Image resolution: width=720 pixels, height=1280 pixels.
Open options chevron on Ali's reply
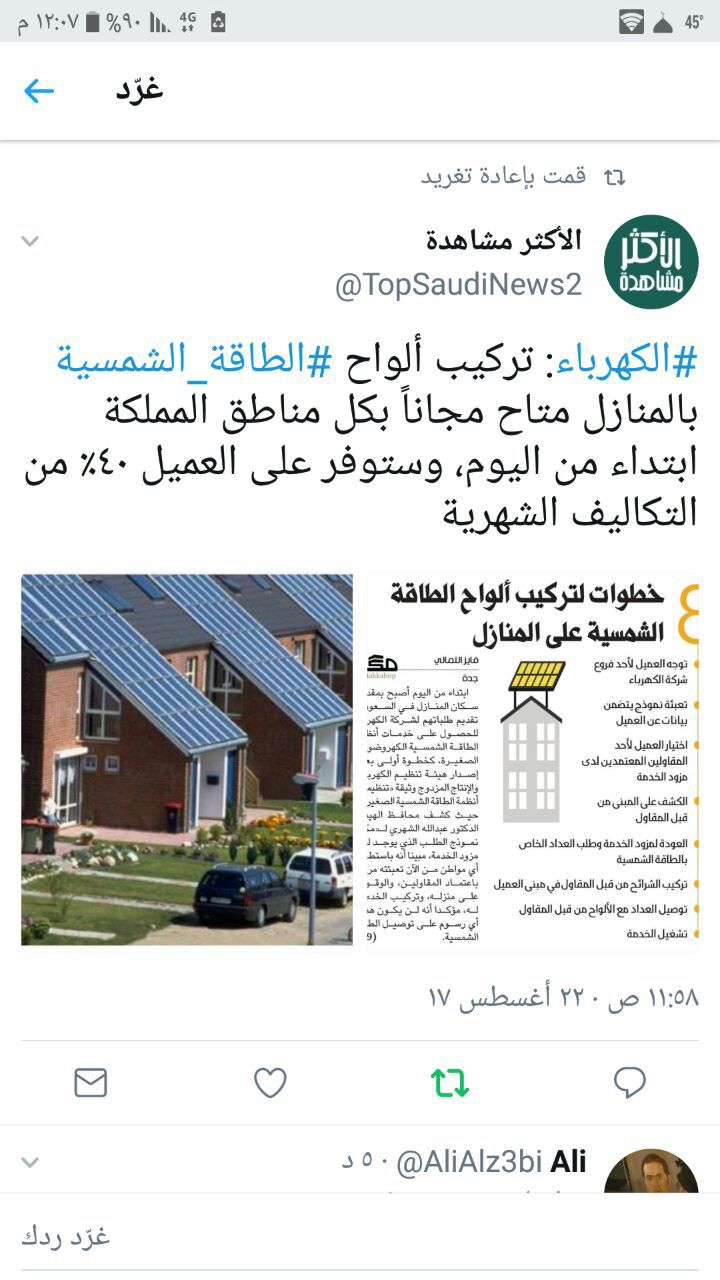30,1162
